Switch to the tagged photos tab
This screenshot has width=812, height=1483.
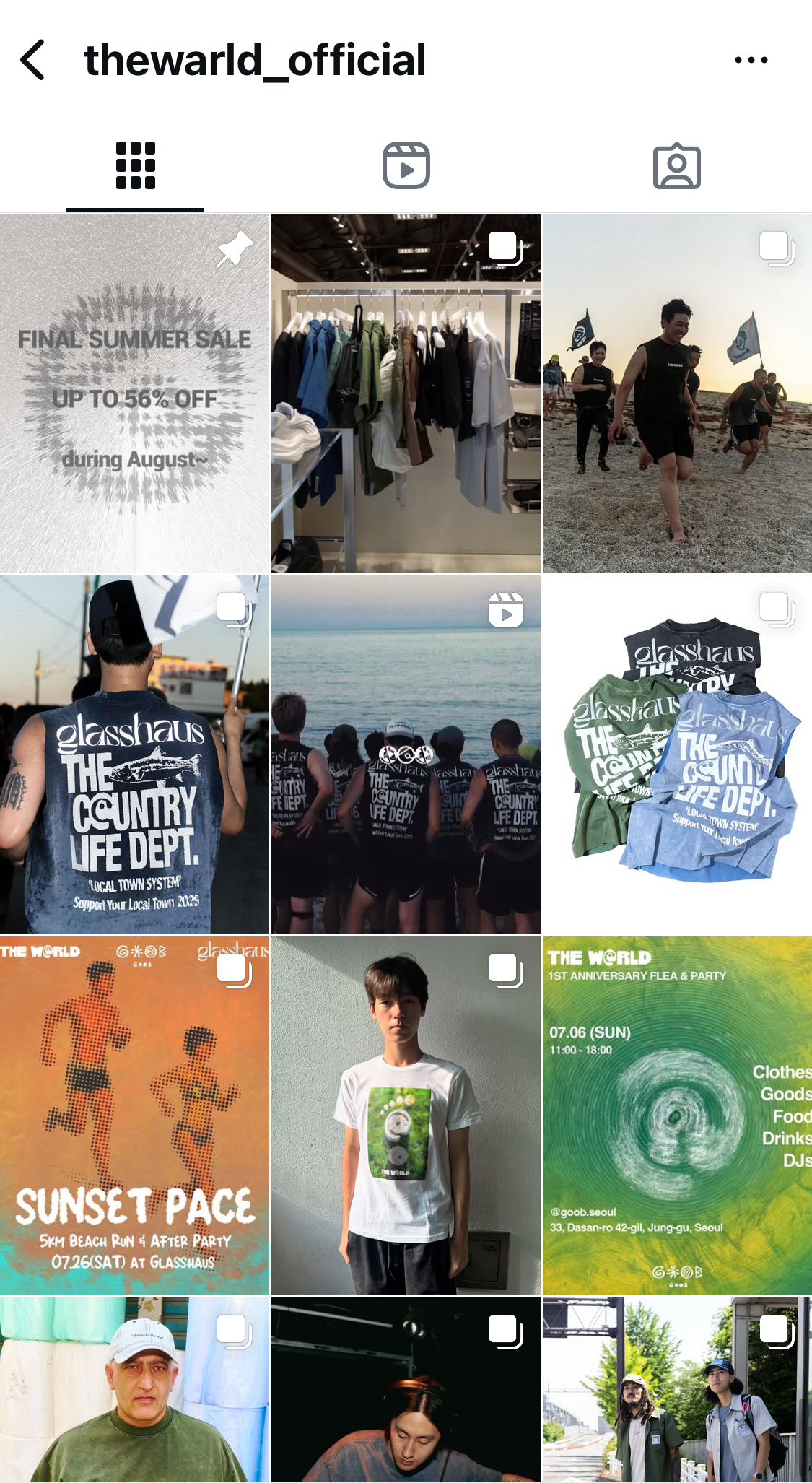(676, 166)
